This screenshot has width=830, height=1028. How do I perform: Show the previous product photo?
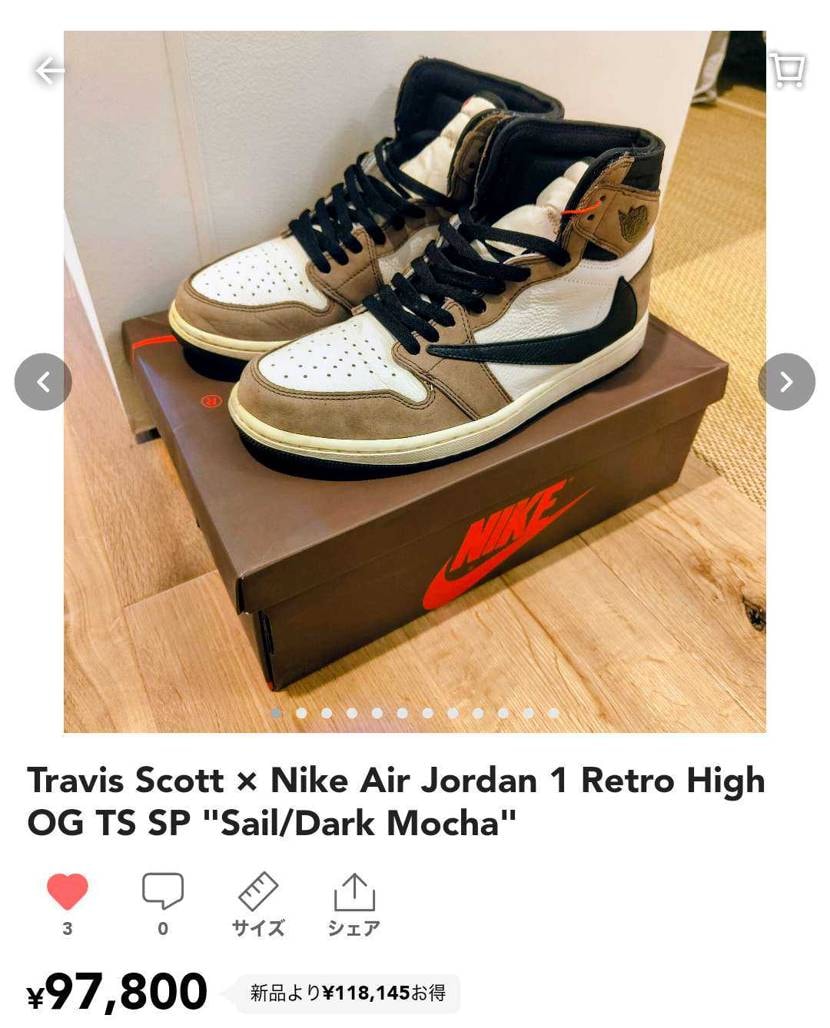[x=43, y=382]
